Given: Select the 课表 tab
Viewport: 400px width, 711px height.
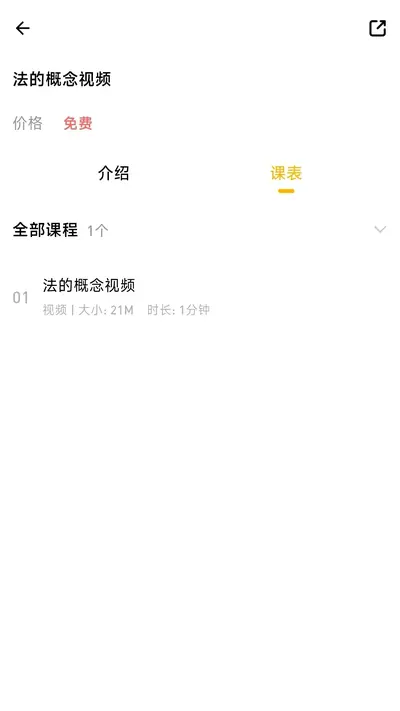Looking at the screenshot, I should pos(286,173).
